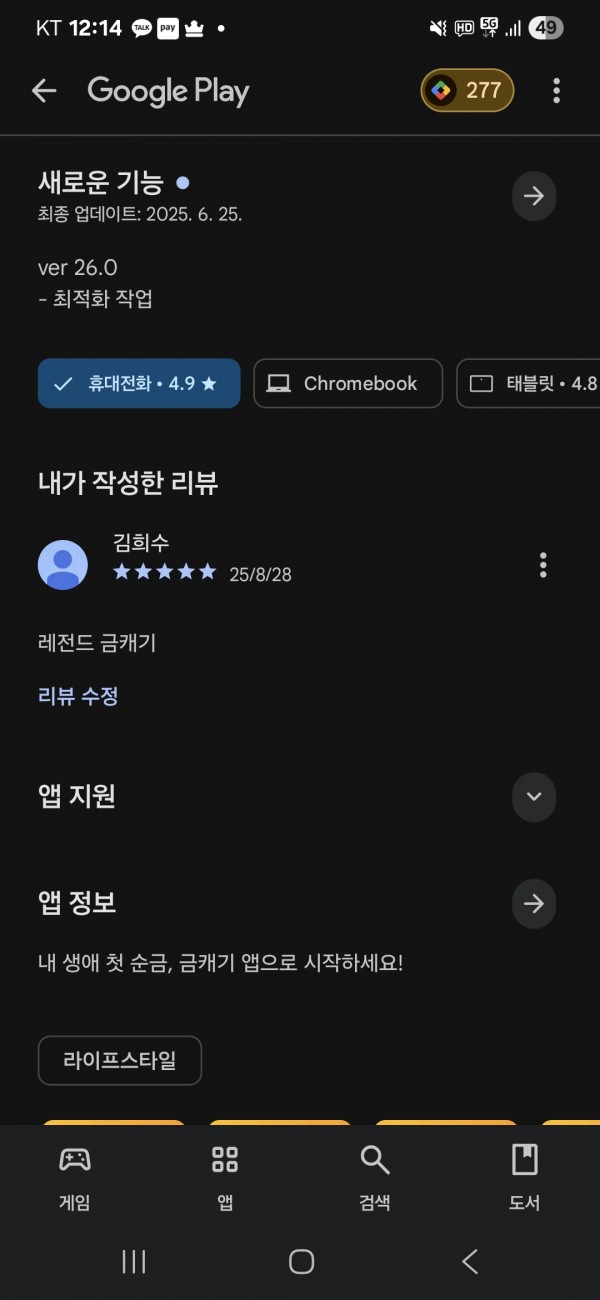Expand the 앱 지원 section

[x=534, y=797]
